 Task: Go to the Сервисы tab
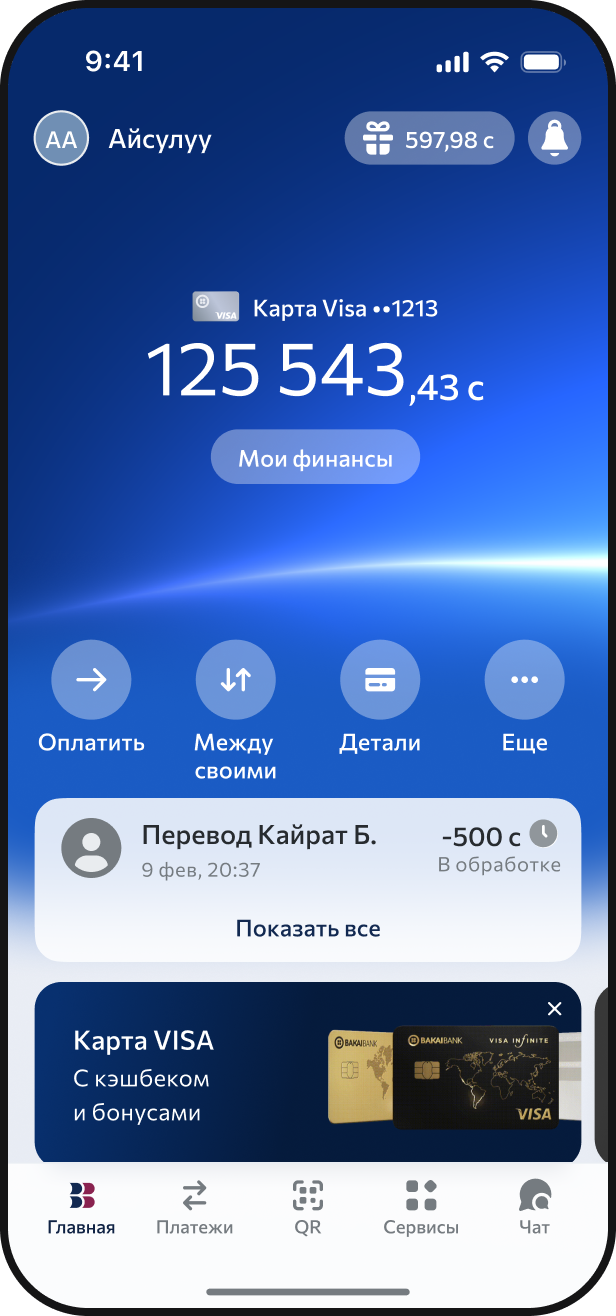click(421, 1208)
